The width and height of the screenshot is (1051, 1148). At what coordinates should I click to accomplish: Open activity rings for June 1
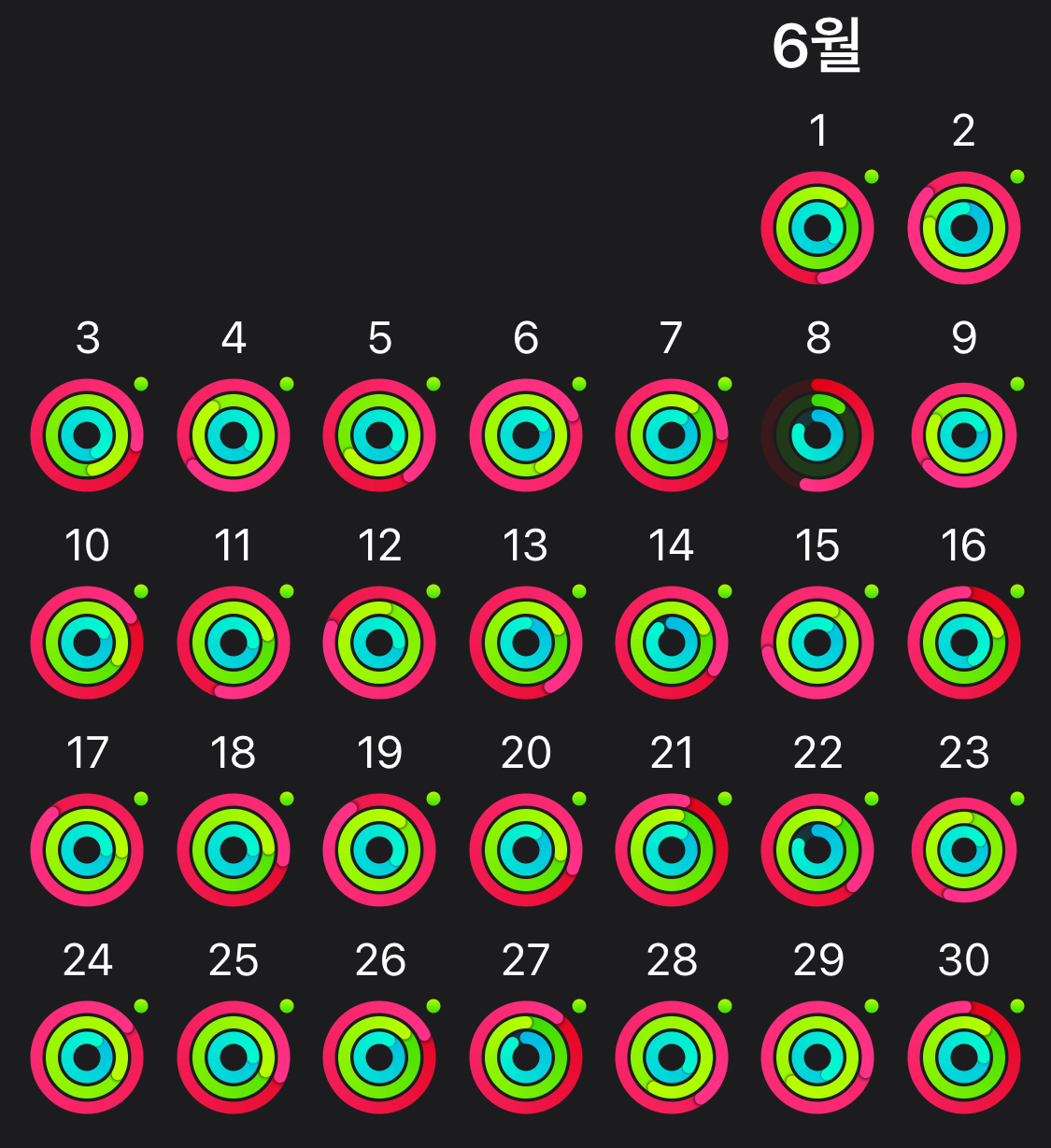[817, 228]
